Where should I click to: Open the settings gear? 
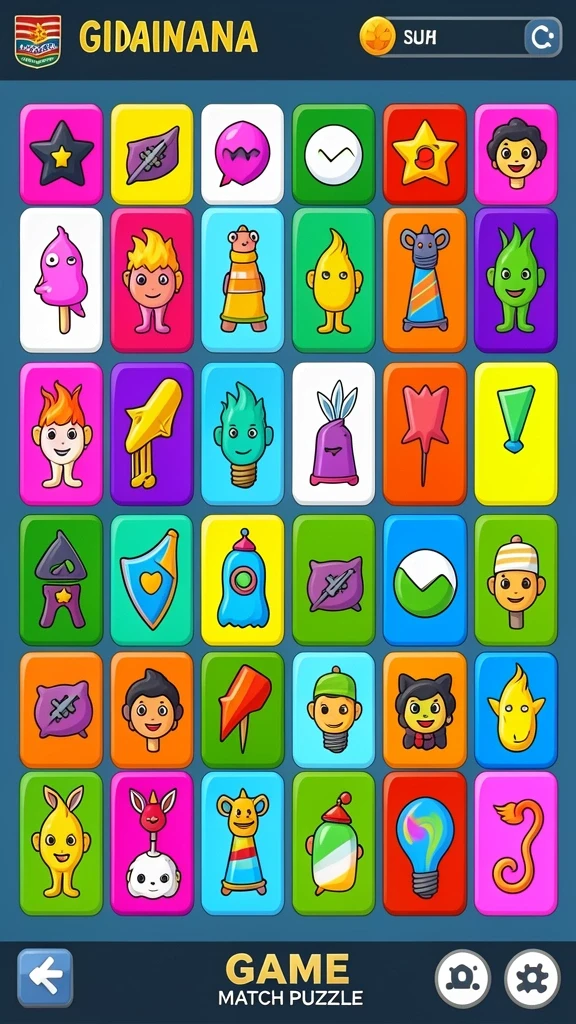coord(532,978)
